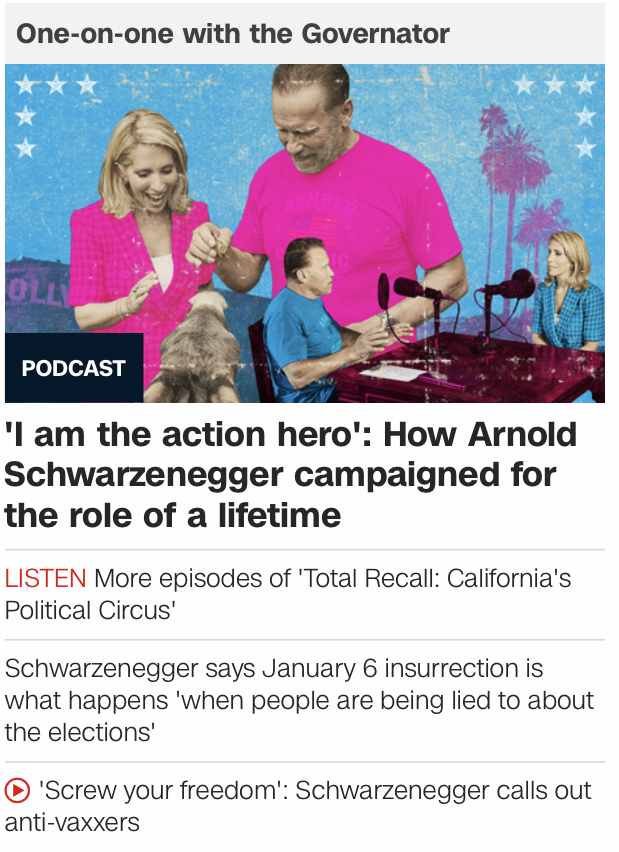Read the January 6 insurrection story
Image resolution: width=619 pixels, height=852 pixels.
coord(298,699)
